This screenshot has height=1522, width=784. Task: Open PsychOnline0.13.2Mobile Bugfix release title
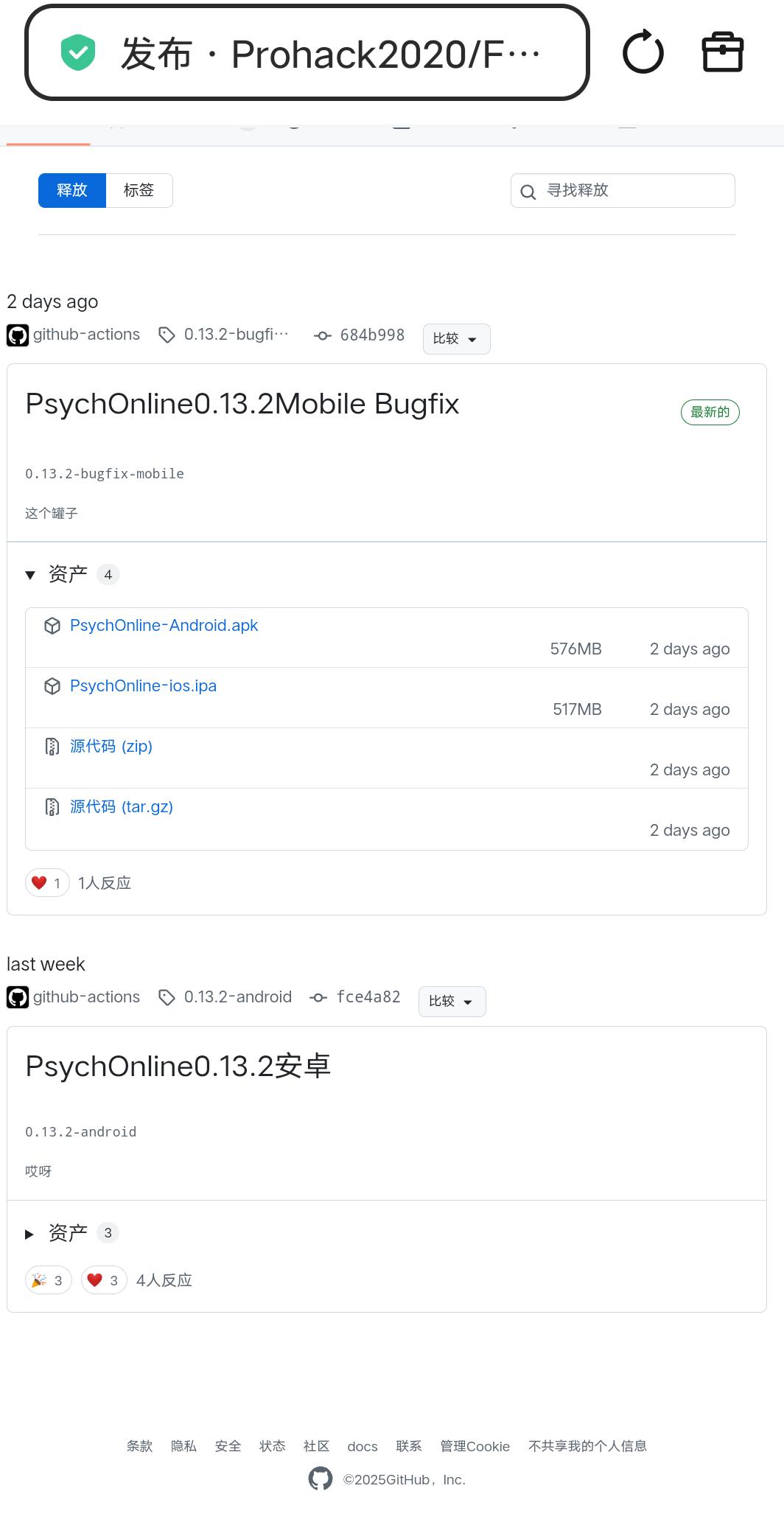(242, 404)
